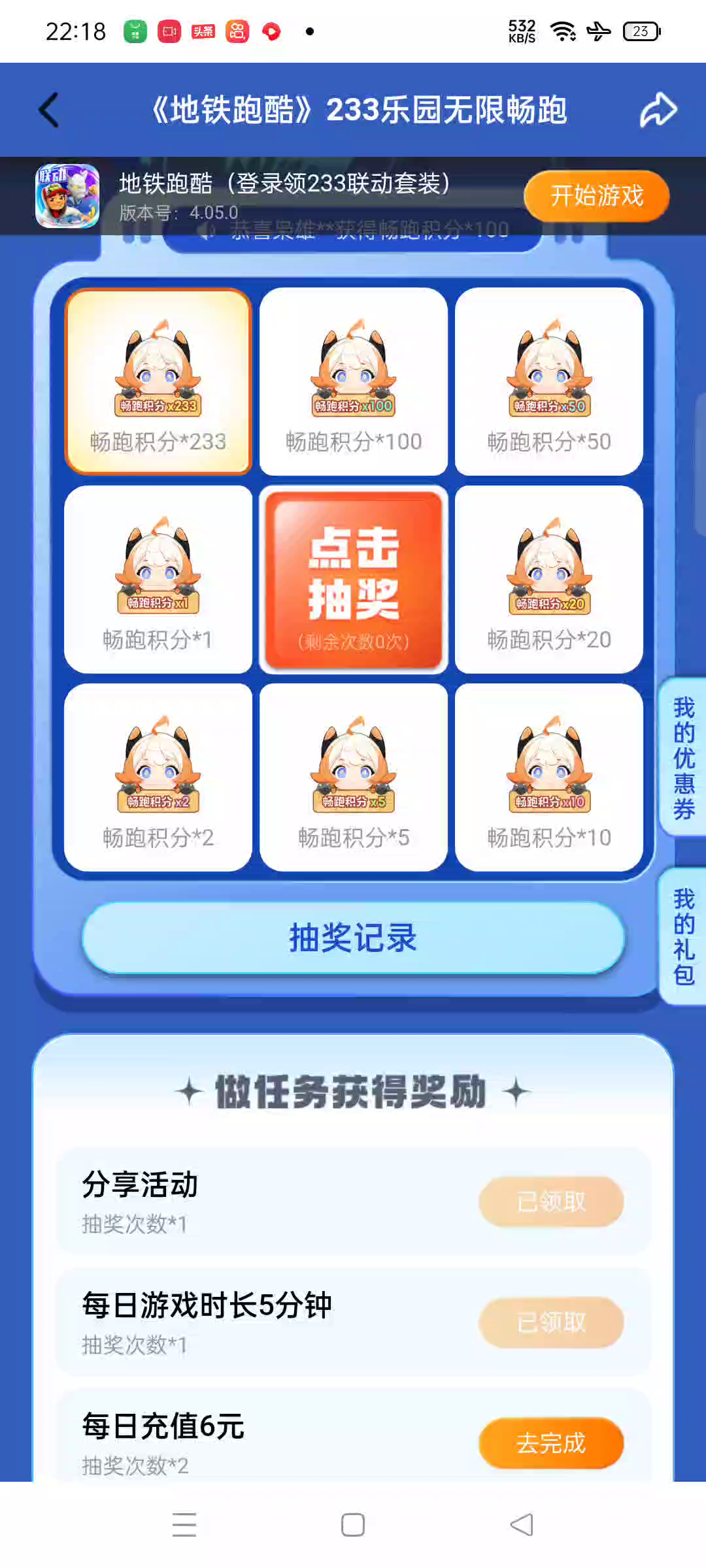Open the 地铁跑酷 game icon
706x1568 pixels.
67,196
